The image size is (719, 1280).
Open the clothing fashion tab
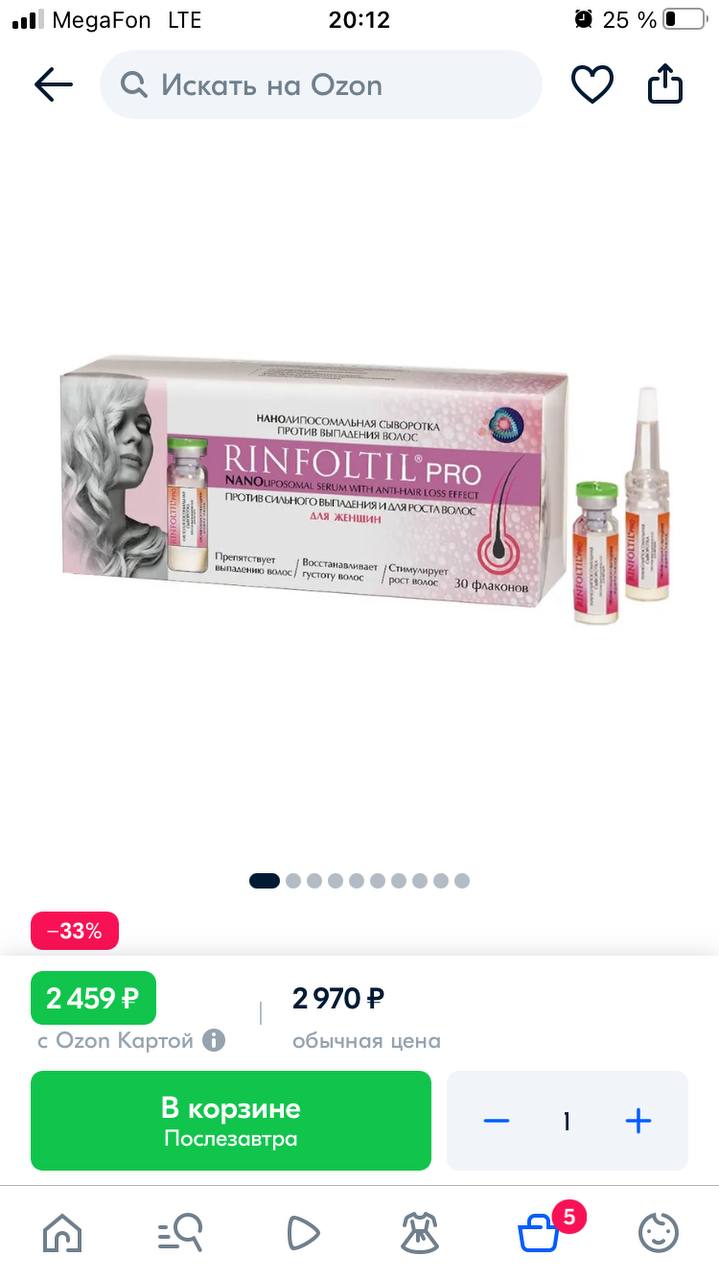pos(420,1233)
